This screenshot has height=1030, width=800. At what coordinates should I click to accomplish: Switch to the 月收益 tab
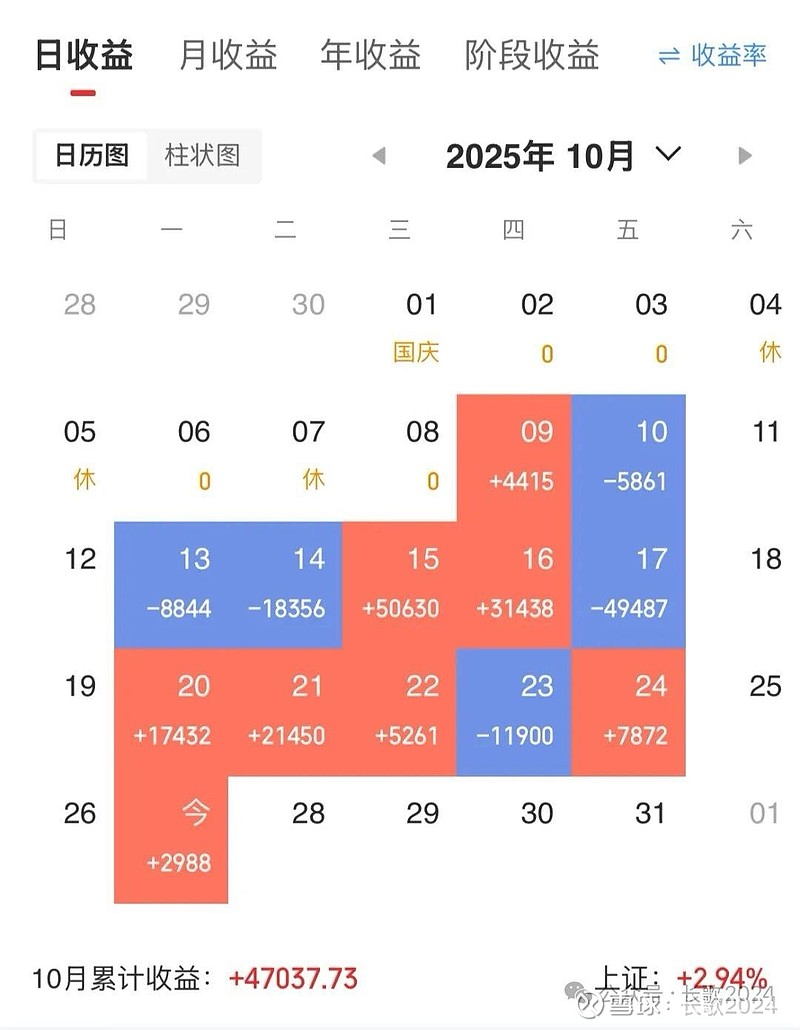(228, 55)
